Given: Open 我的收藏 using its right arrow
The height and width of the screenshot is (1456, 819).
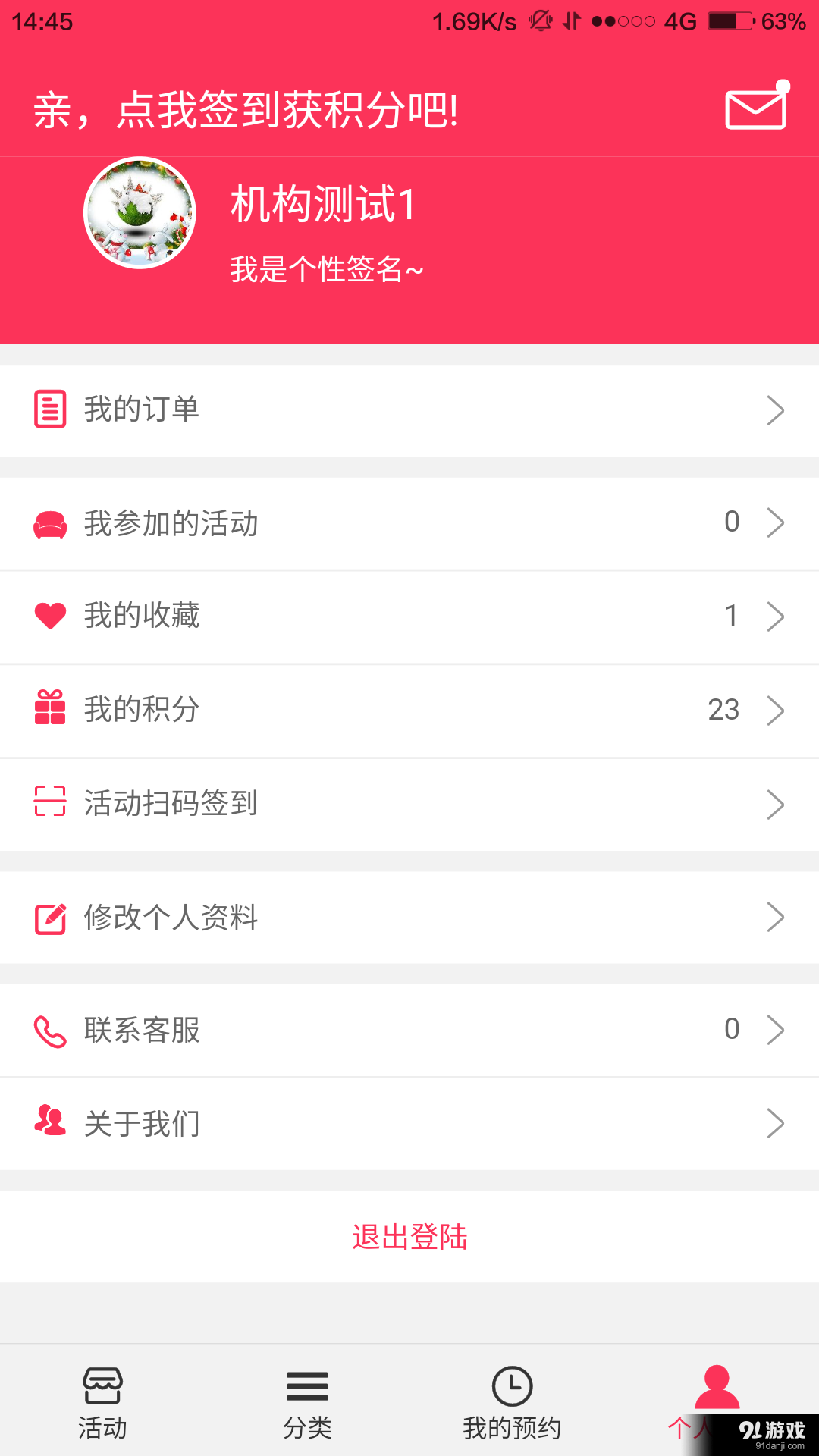Looking at the screenshot, I should pyautogui.click(x=775, y=616).
